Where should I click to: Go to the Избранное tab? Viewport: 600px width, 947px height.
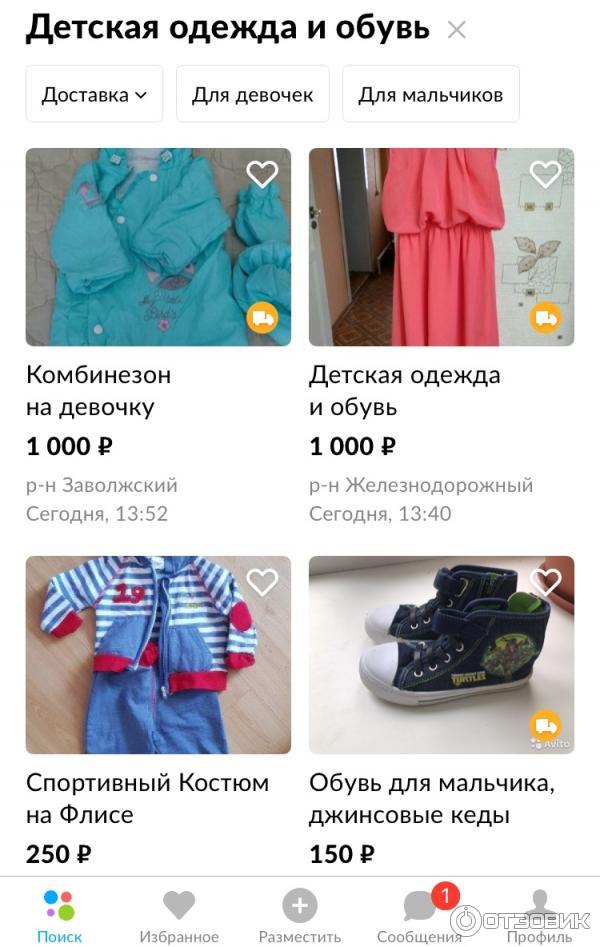pyautogui.click(x=179, y=915)
